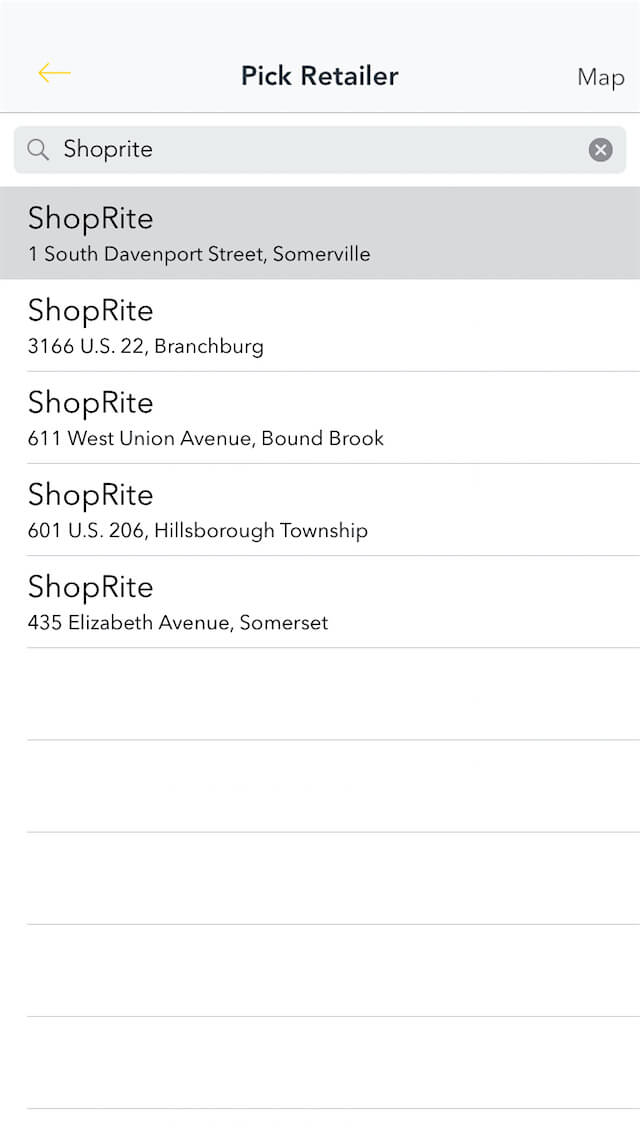Screen dimensions: 640x1138
Task: Select ShopRite on South Davenport Street, Somerville
Action: (320, 233)
